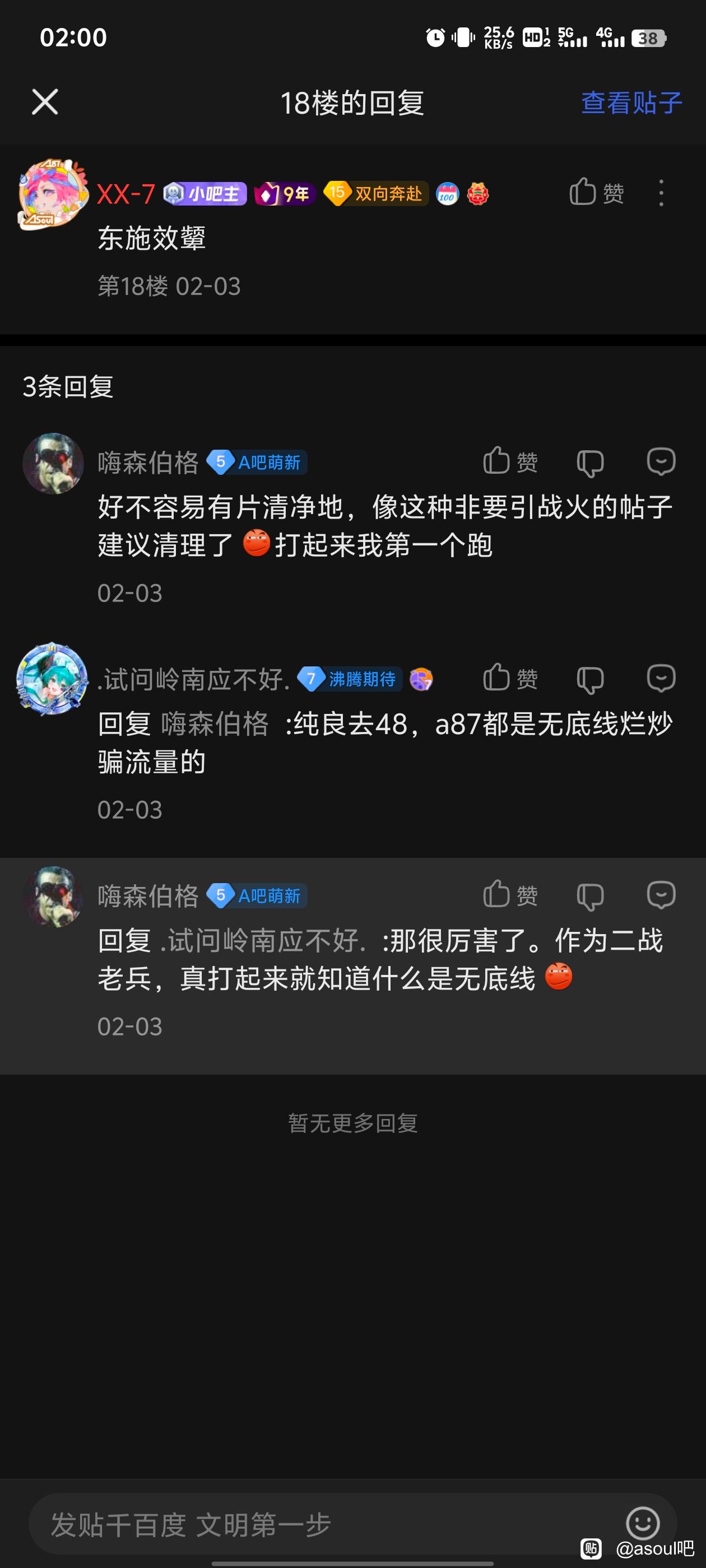Viewport: 706px width, 1568px height.
Task: Like the reply from .试问岭南应不好.
Action: click(510, 678)
